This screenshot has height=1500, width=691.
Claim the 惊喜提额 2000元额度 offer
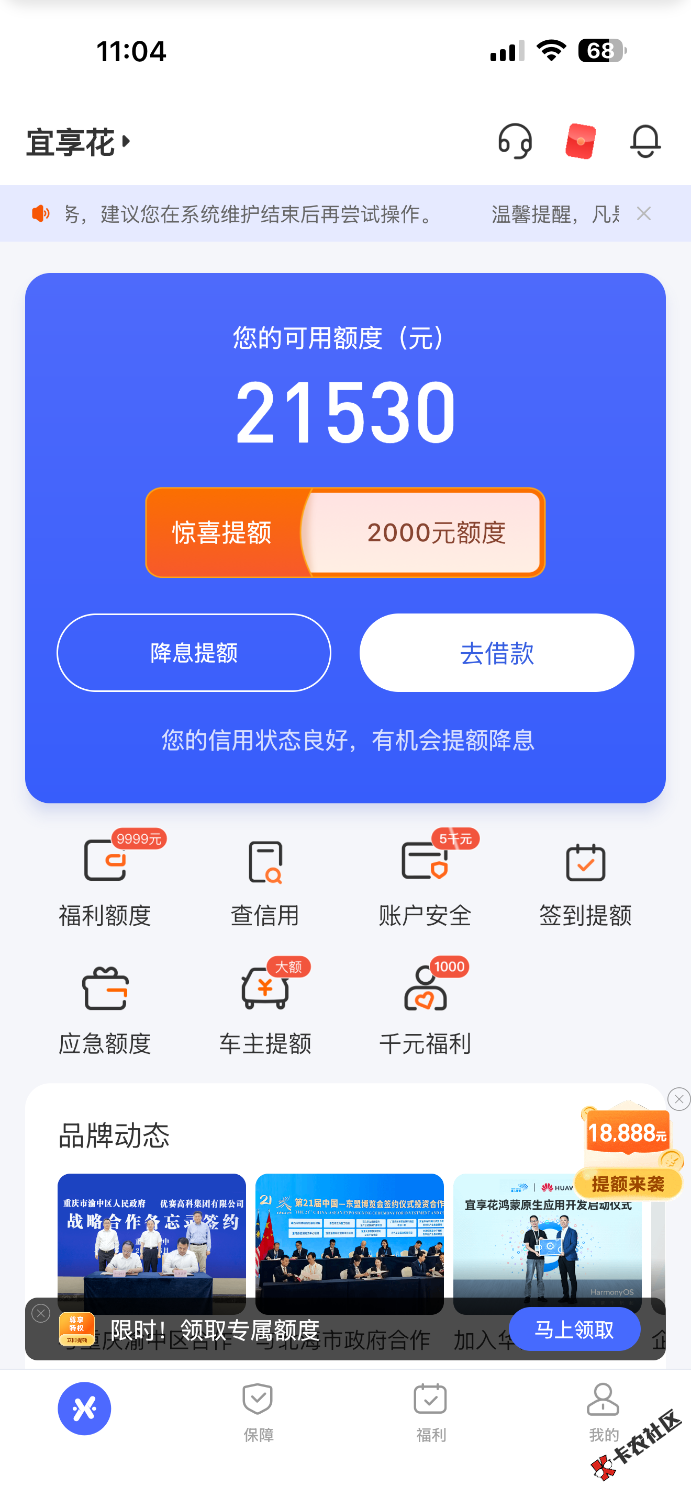tap(345, 532)
